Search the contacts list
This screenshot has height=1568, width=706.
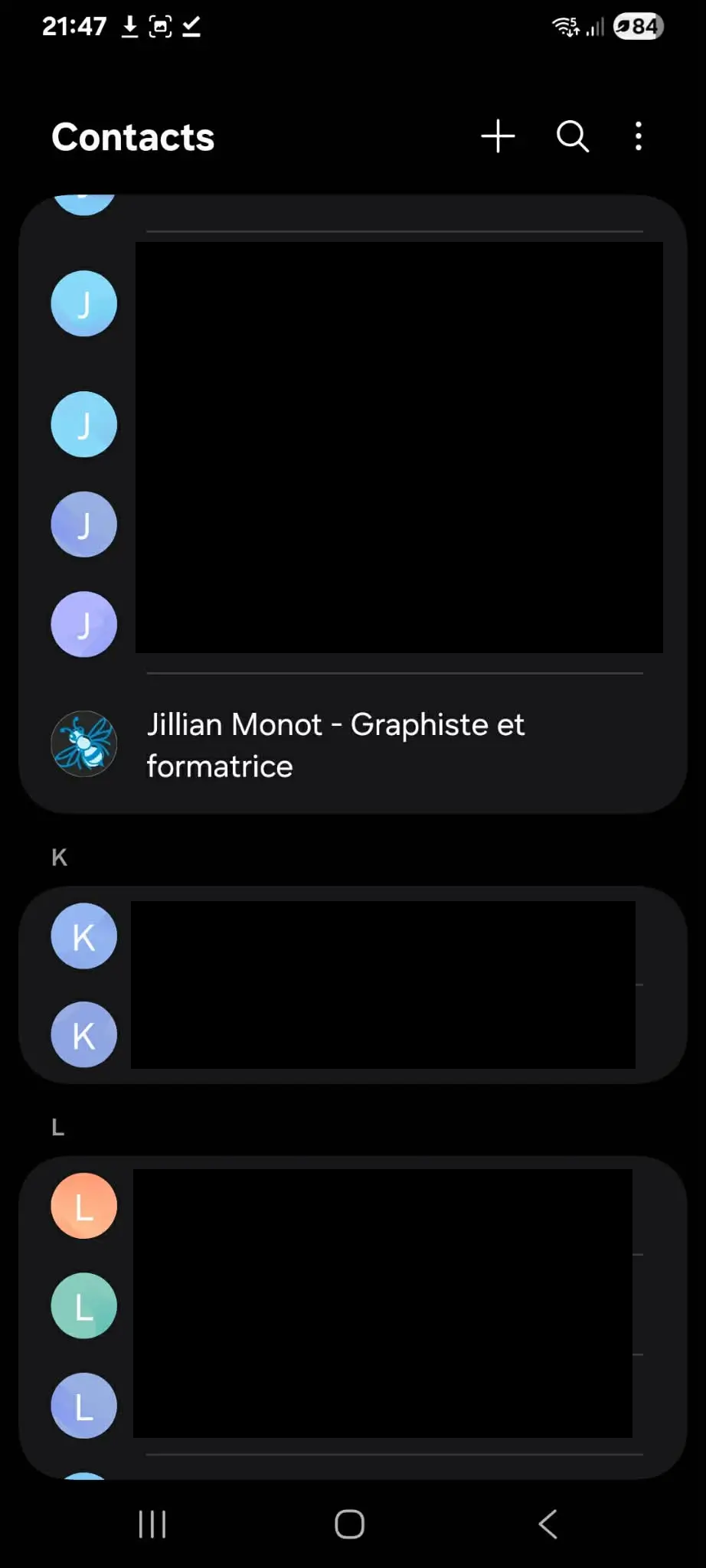click(x=572, y=136)
